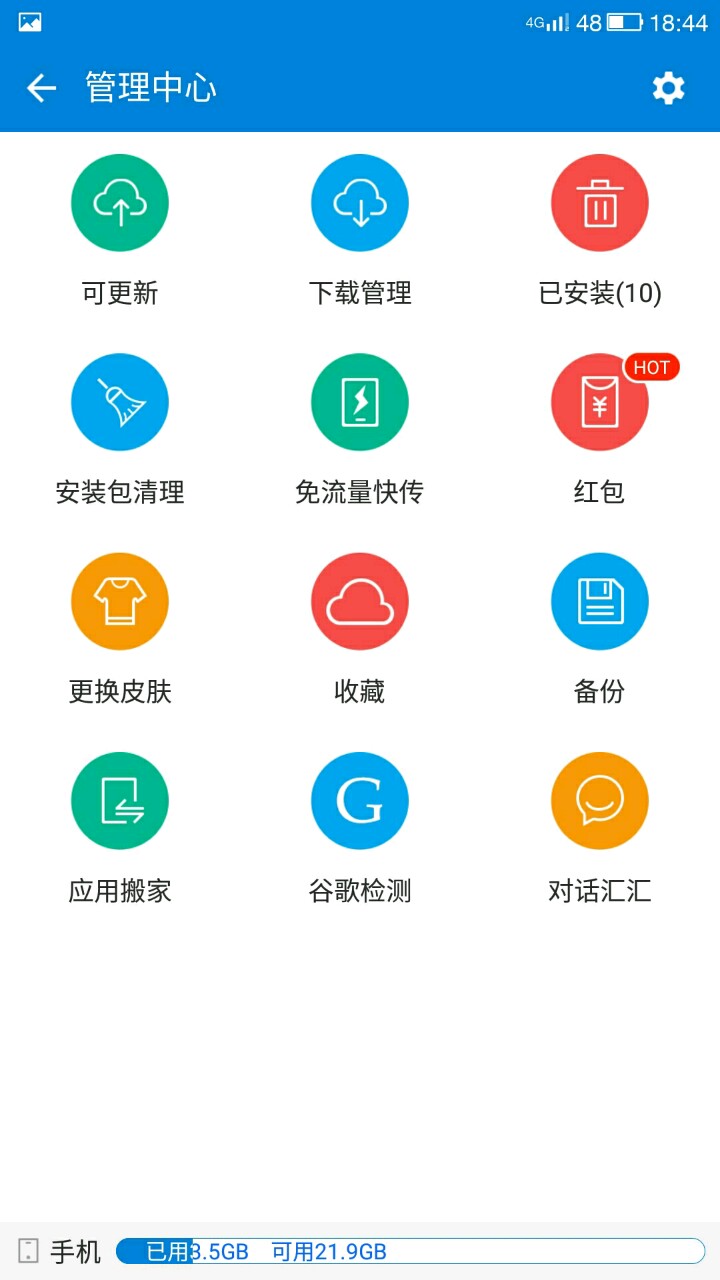Go back using the arrow icon

pos(41,88)
